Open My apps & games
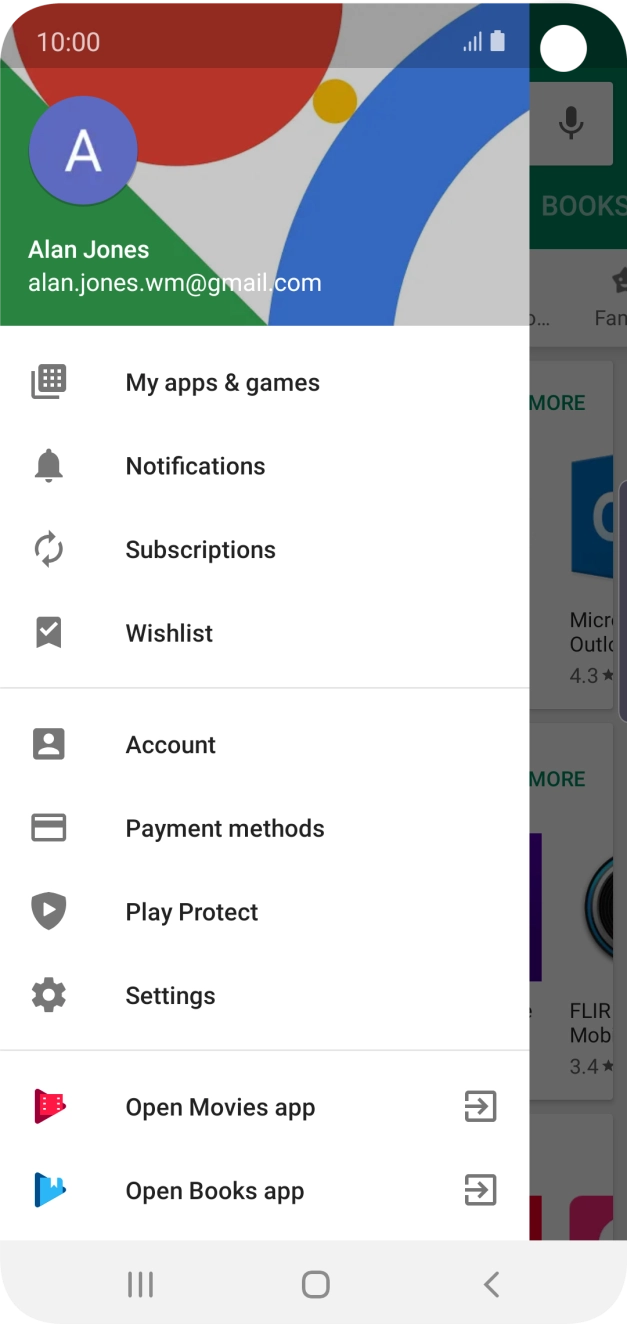Image resolution: width=627 pixels, height=1324 pixels. click(264, 383)
